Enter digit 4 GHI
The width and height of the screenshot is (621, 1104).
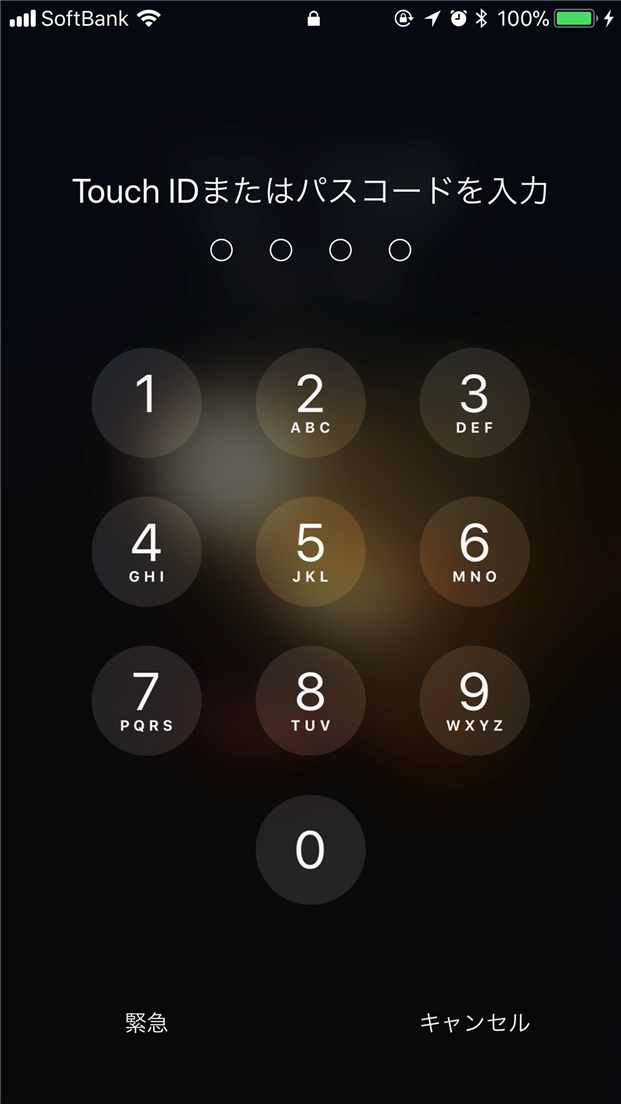147,551
